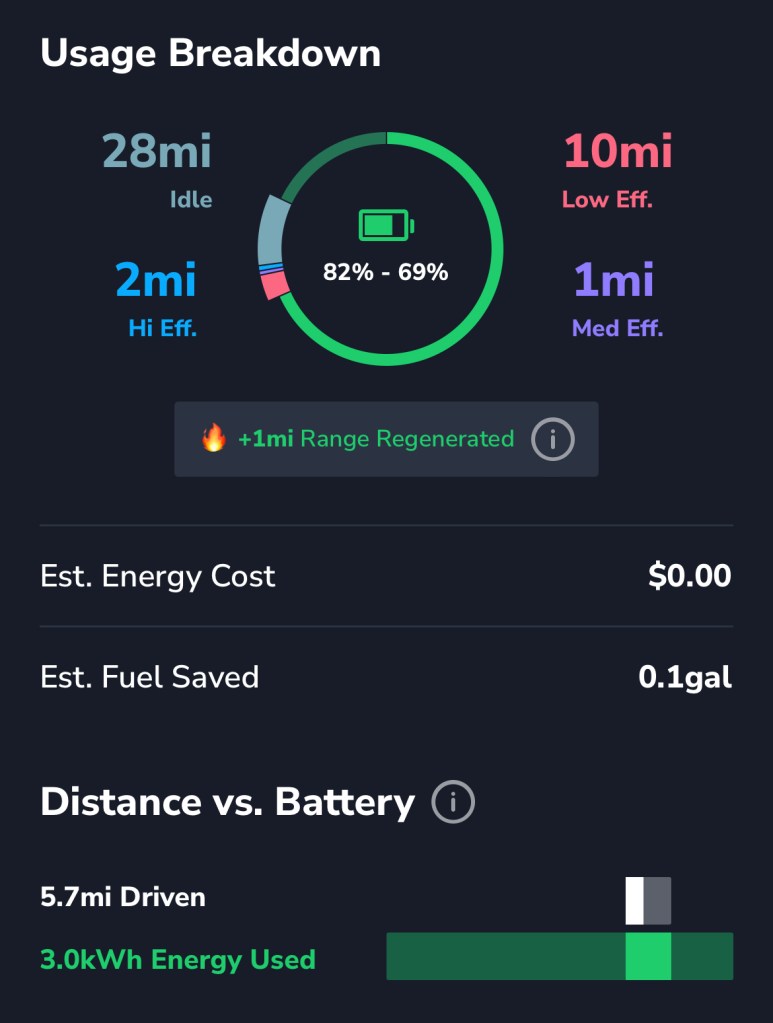
Task: Tap the green battery icon inside the ring
Action: coord(386,226)
